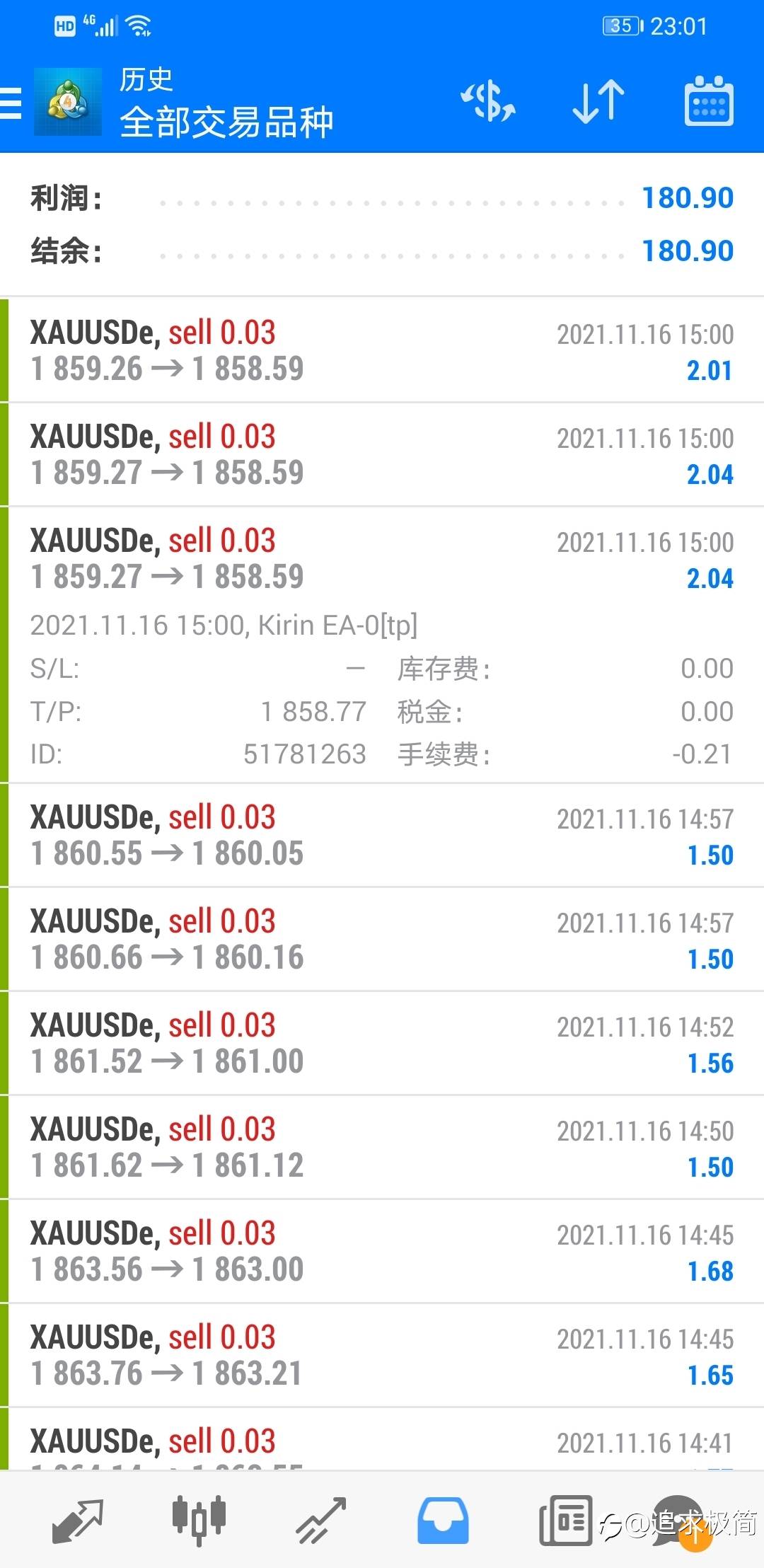Collapse the expanded Kirin EA-0[tp] trade

[x=382, y=645]
